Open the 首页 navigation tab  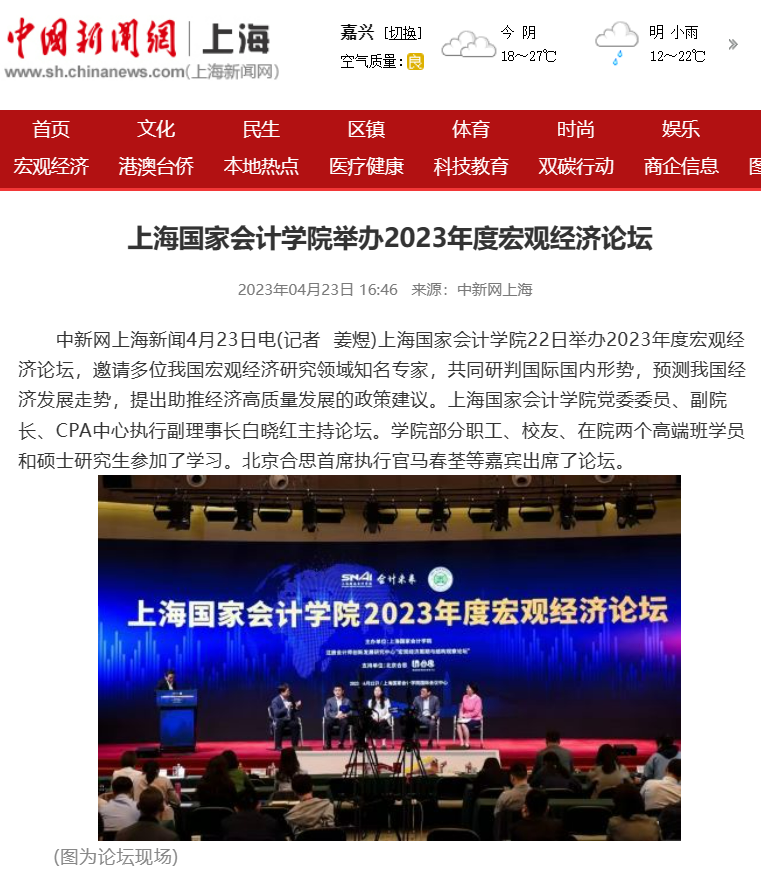pyautogui.click(x=51, y=129)
